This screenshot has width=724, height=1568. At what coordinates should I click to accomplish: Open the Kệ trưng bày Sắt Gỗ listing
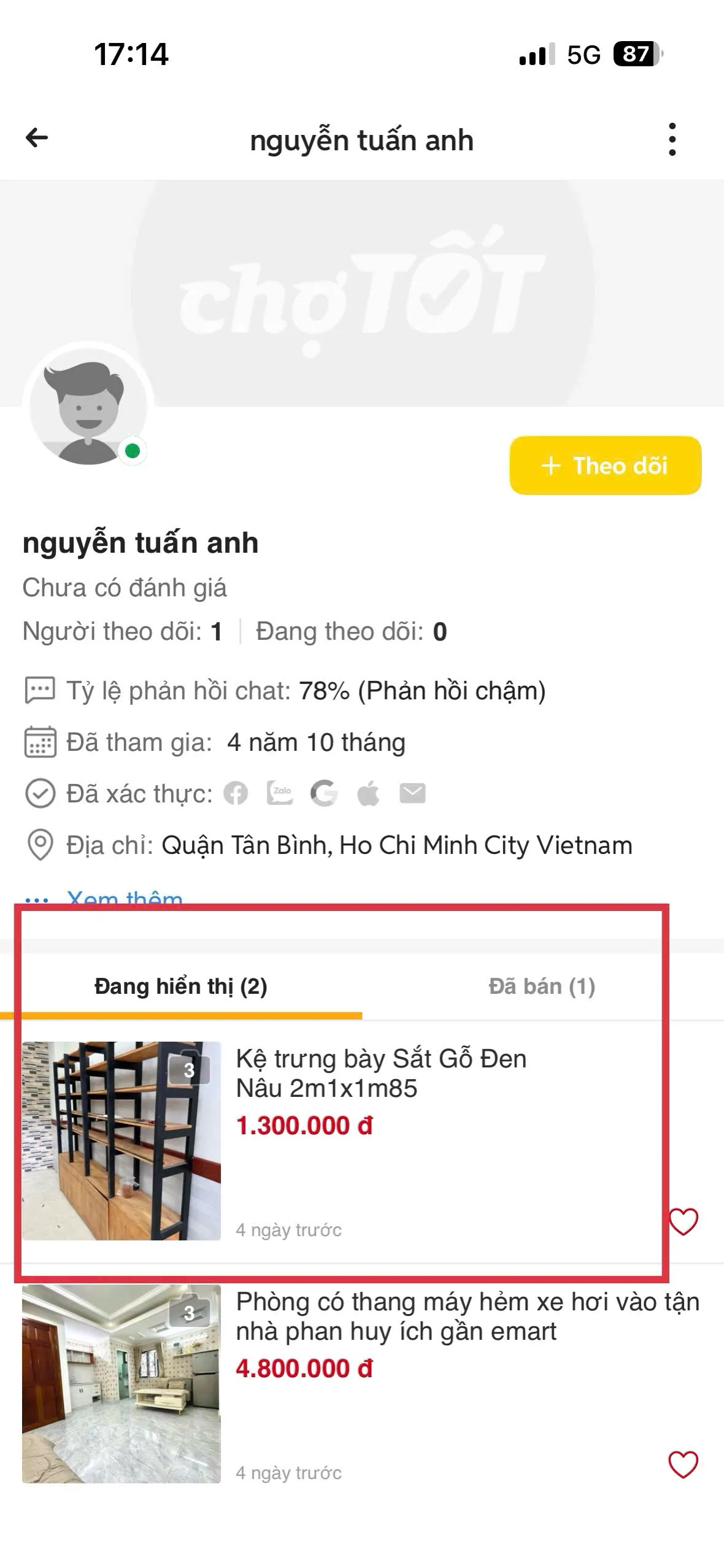380,1074
